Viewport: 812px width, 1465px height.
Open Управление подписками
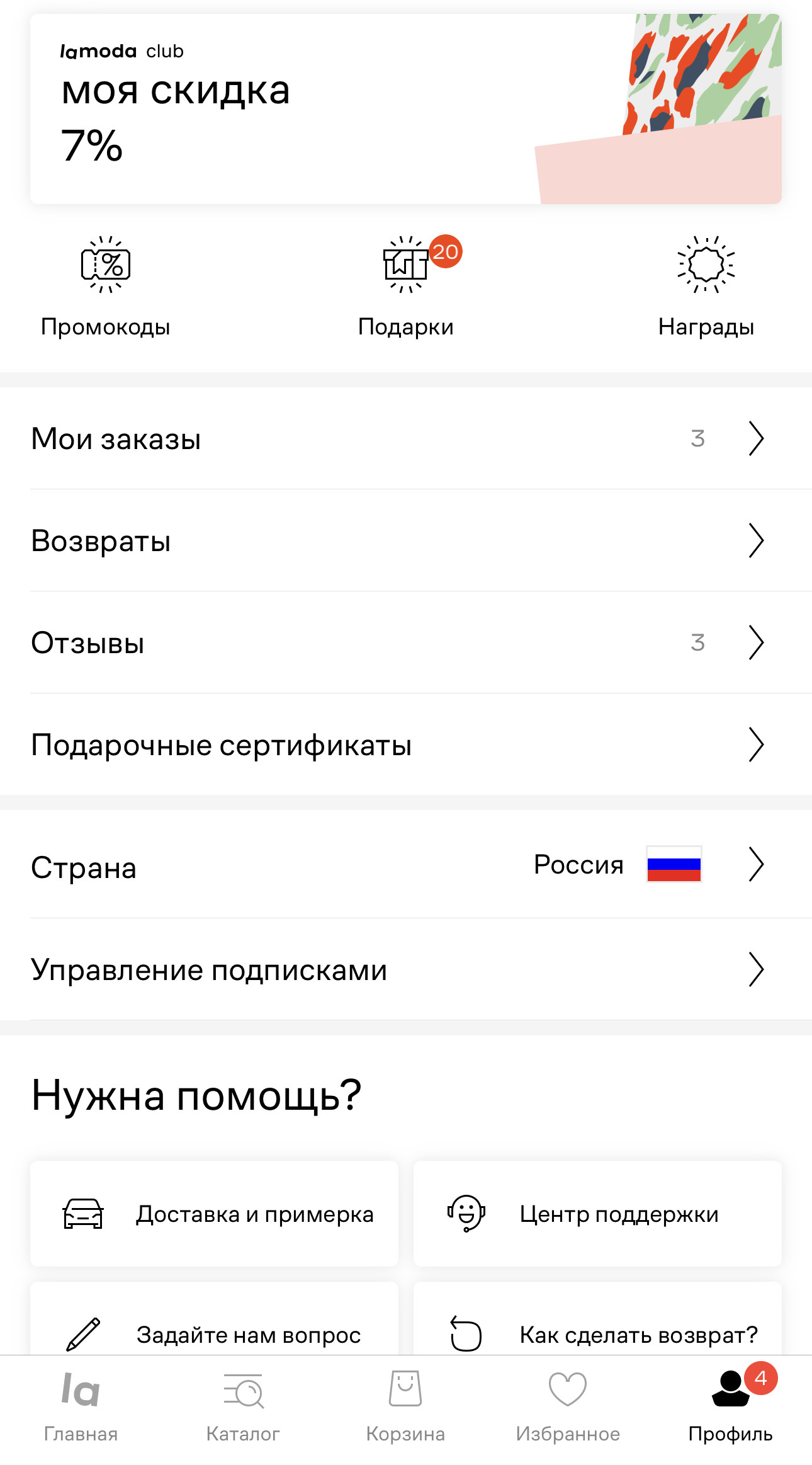coord(405,969)
